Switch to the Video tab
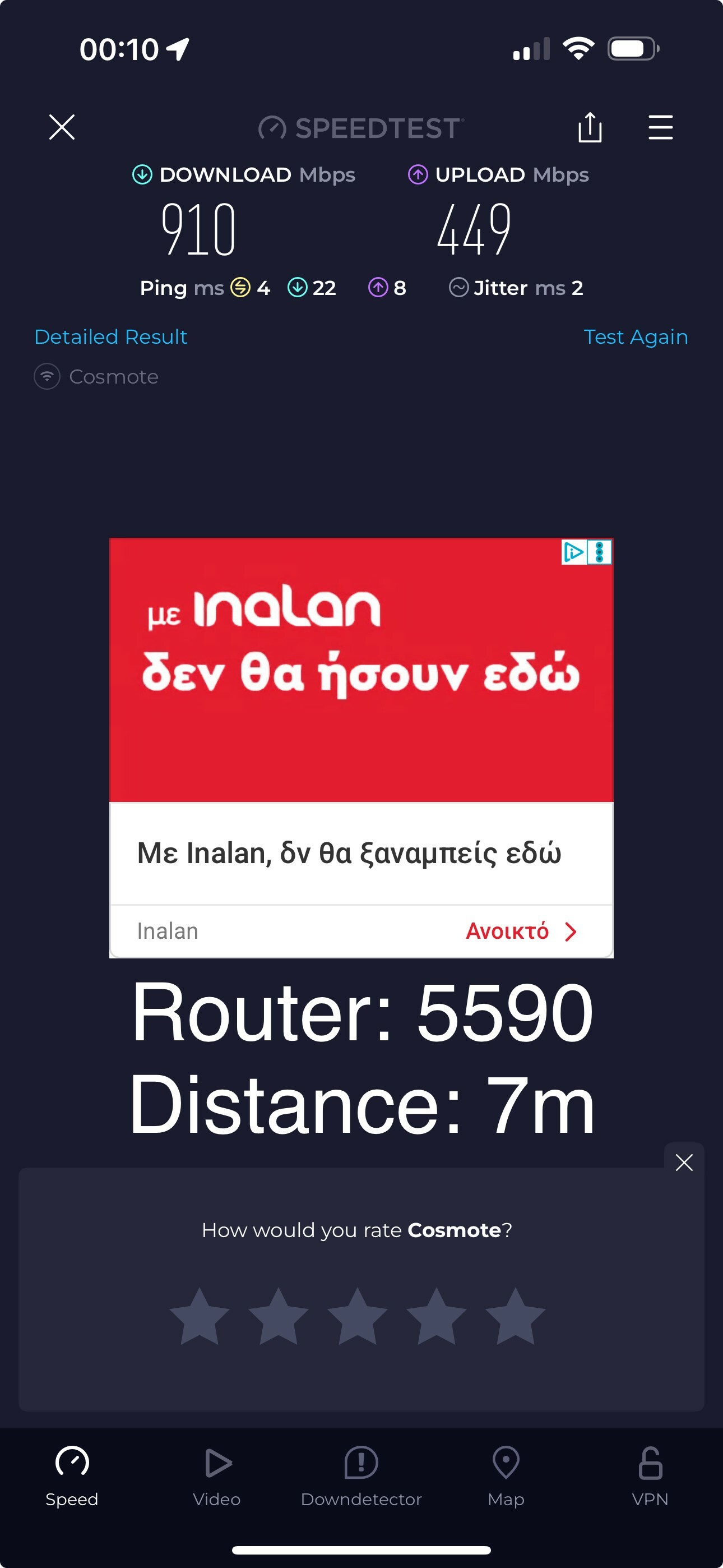This screenshot has height=1568, width=723. point(217,1477)
